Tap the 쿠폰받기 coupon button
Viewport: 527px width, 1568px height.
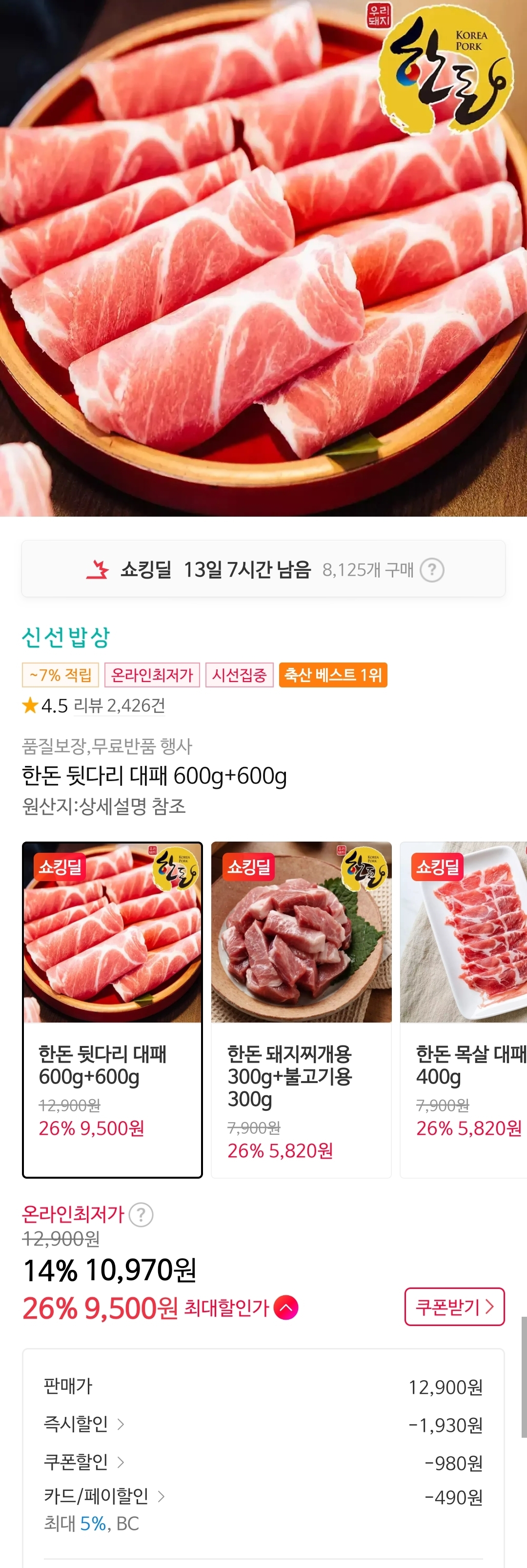(454, 1307)
